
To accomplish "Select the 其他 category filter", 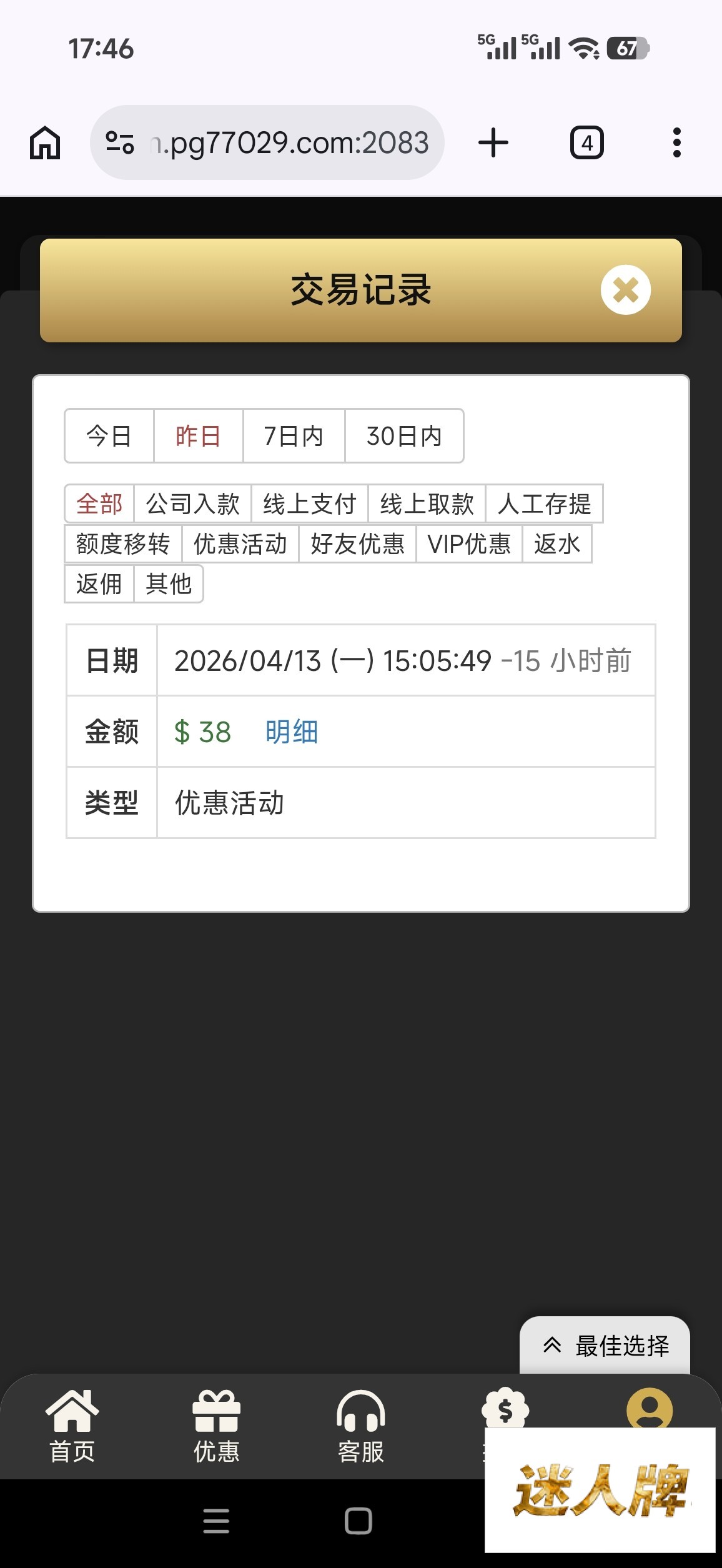I will click(169, 583).
